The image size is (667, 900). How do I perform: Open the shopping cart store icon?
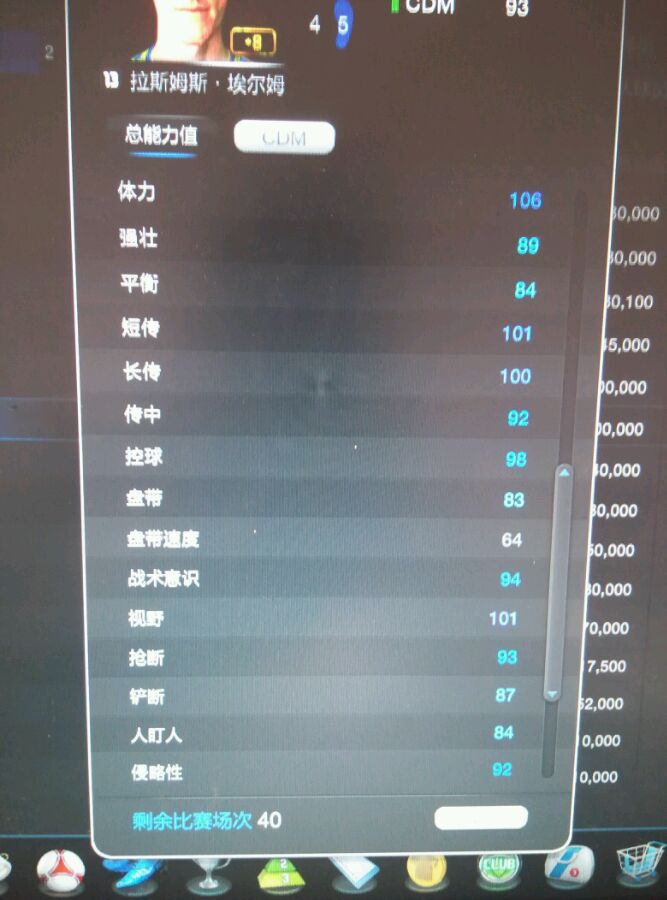639,864
